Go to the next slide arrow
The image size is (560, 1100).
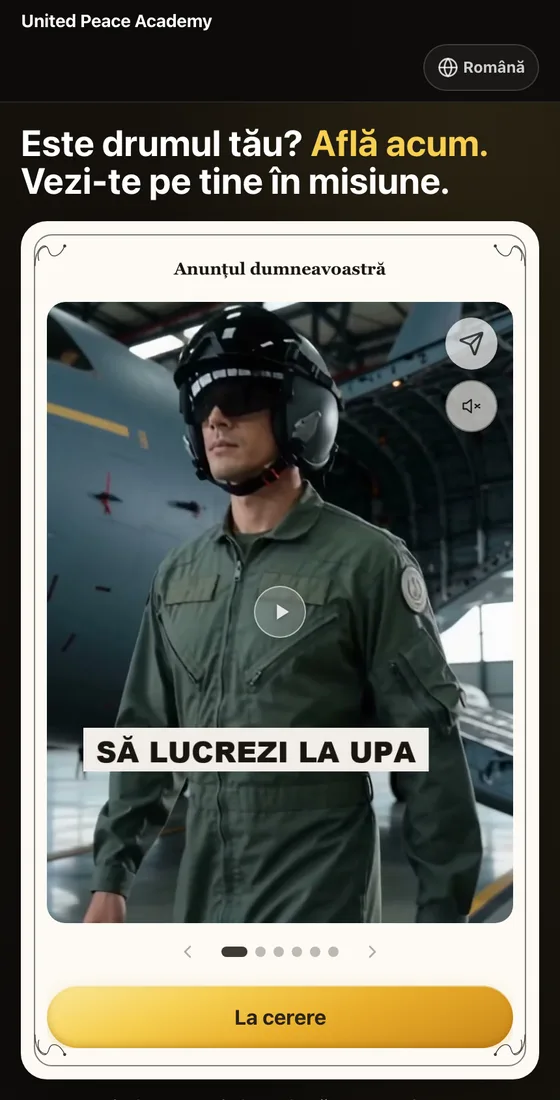click(x=372, y=951)
